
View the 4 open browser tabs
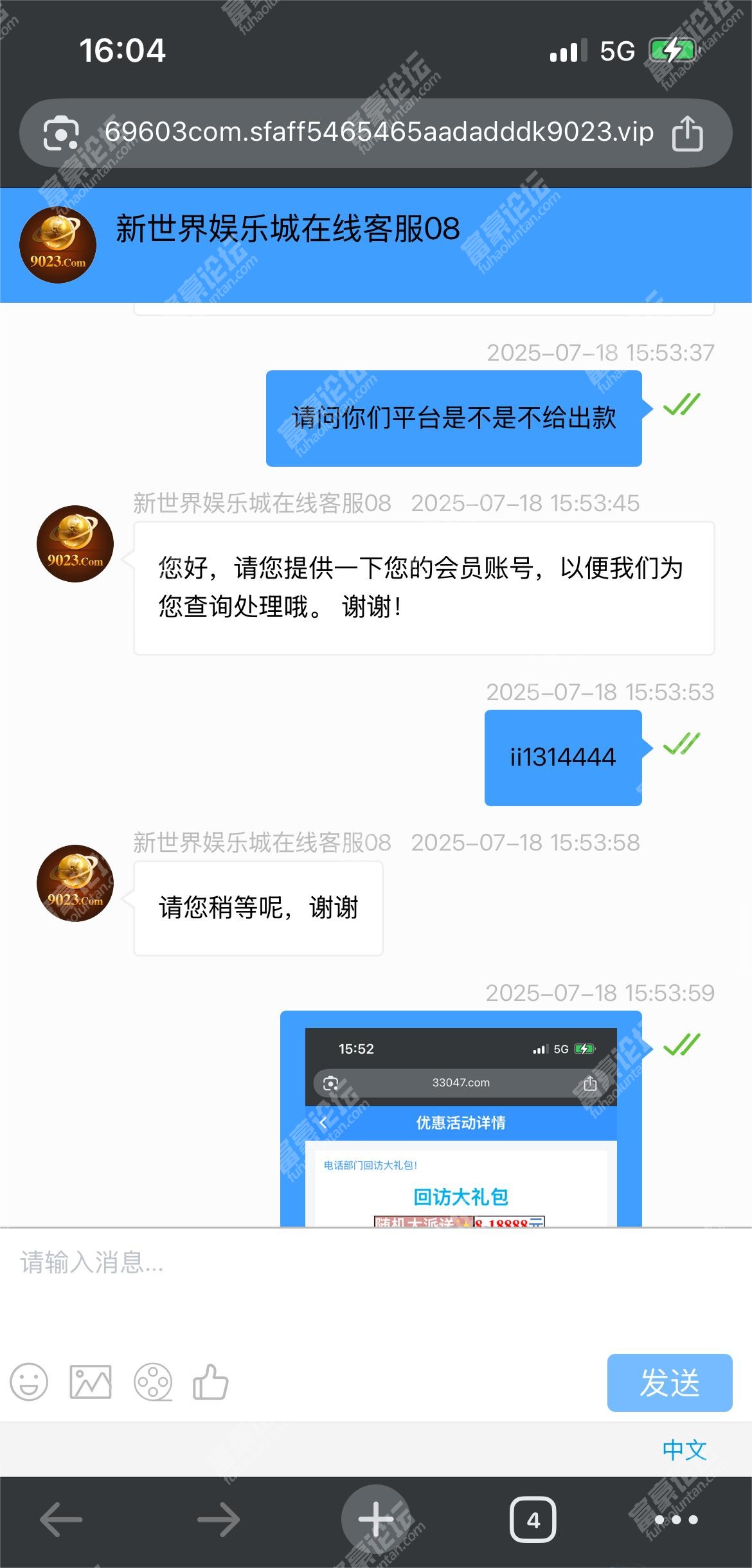pyautogui.click(x=533, y=1520)
